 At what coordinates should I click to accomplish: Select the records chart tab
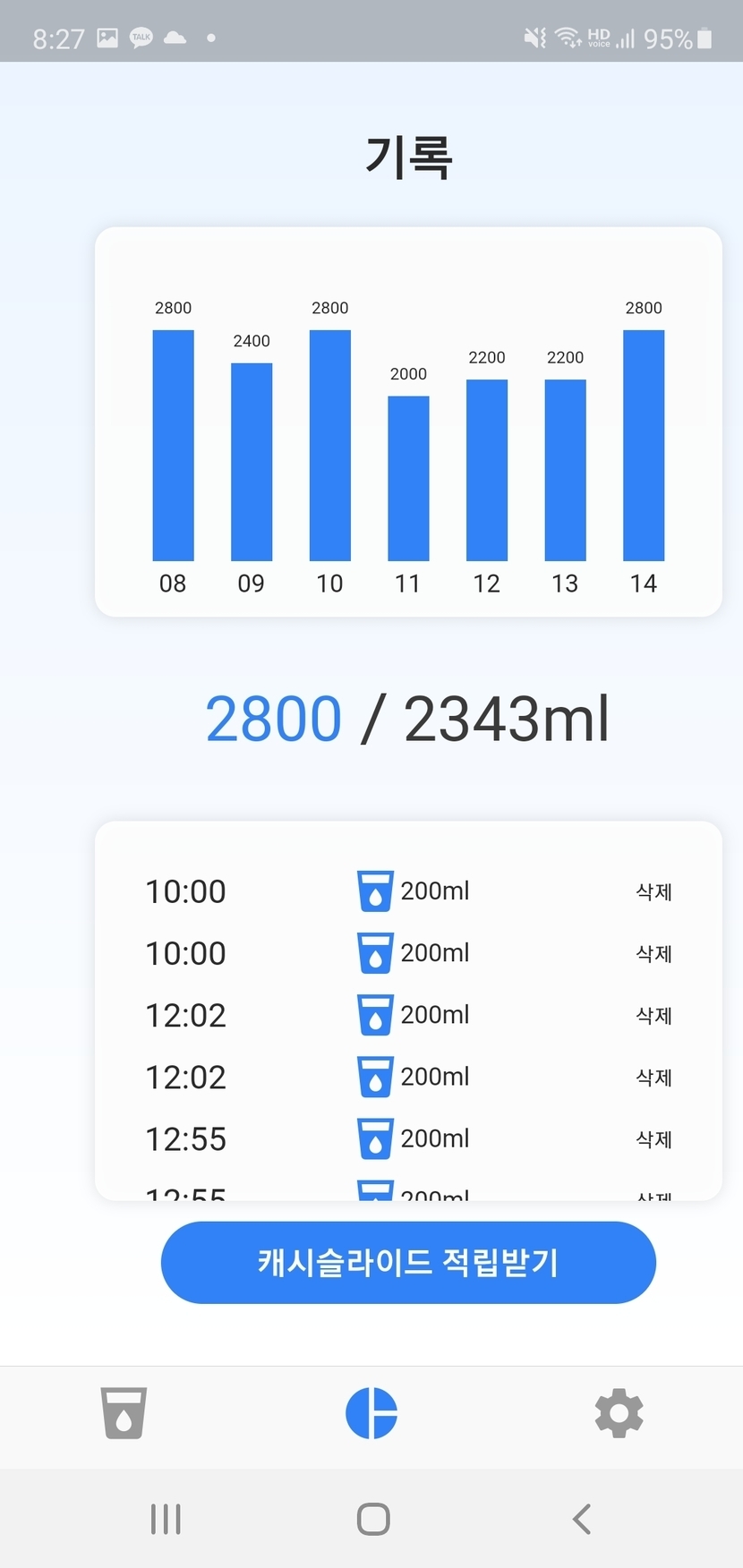click(371, 1413)
